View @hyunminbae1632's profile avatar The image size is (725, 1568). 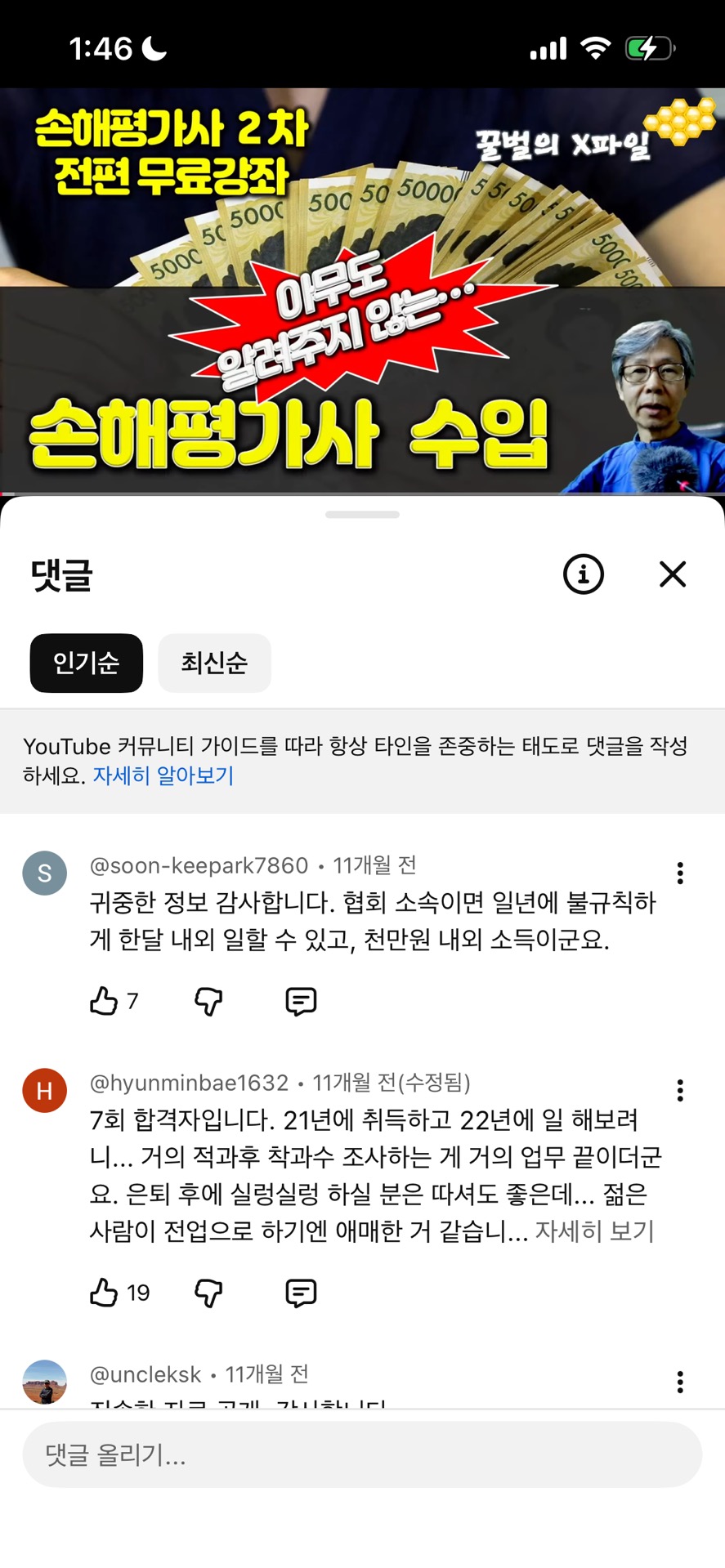click(45, 1091)
